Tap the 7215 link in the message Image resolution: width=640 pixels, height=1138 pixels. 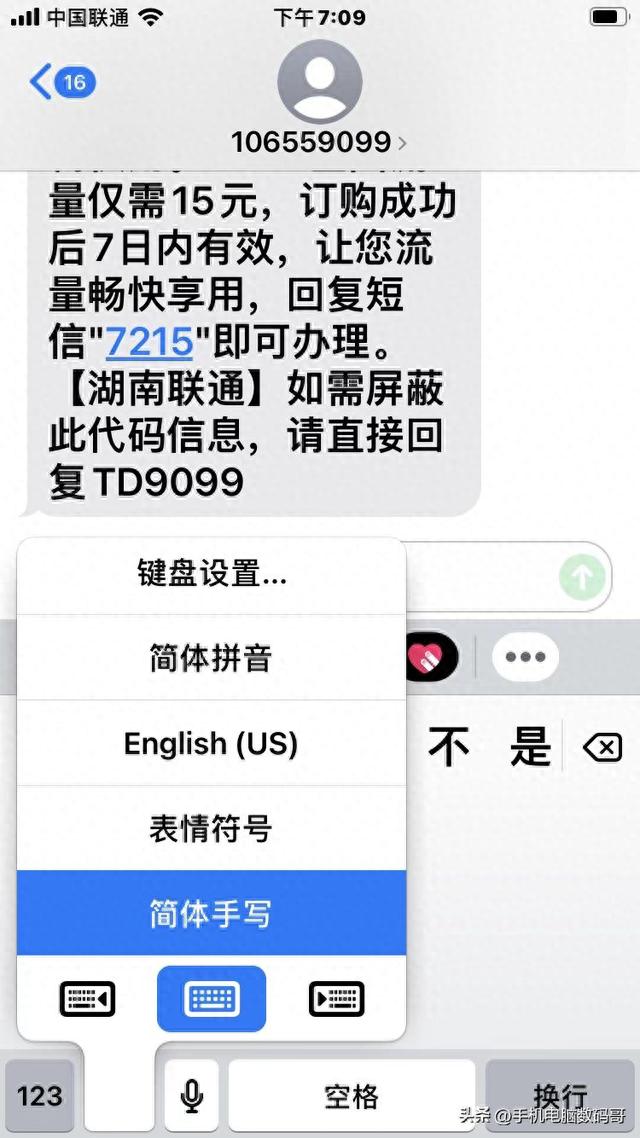click(x=150, y=342)
